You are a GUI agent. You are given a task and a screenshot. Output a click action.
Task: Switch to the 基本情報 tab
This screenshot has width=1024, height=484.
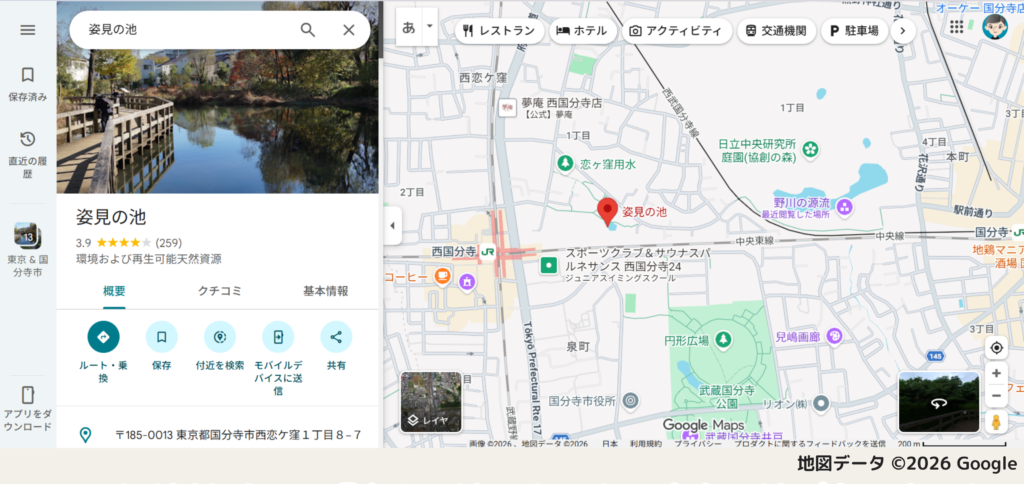click(325, 291)
